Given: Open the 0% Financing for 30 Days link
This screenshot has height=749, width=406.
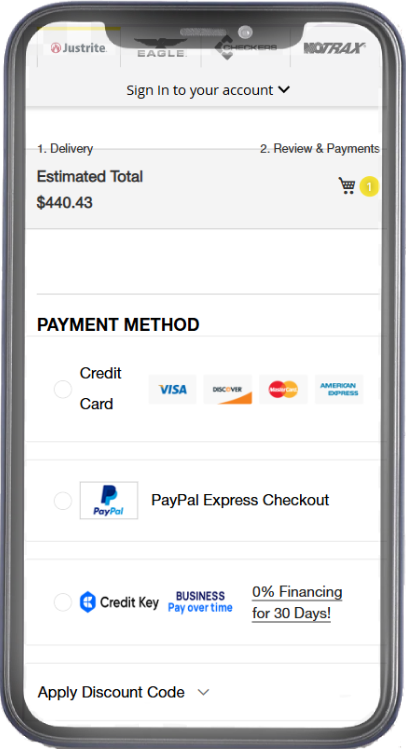Looking at the screenshot, I should tap(297, 602).
